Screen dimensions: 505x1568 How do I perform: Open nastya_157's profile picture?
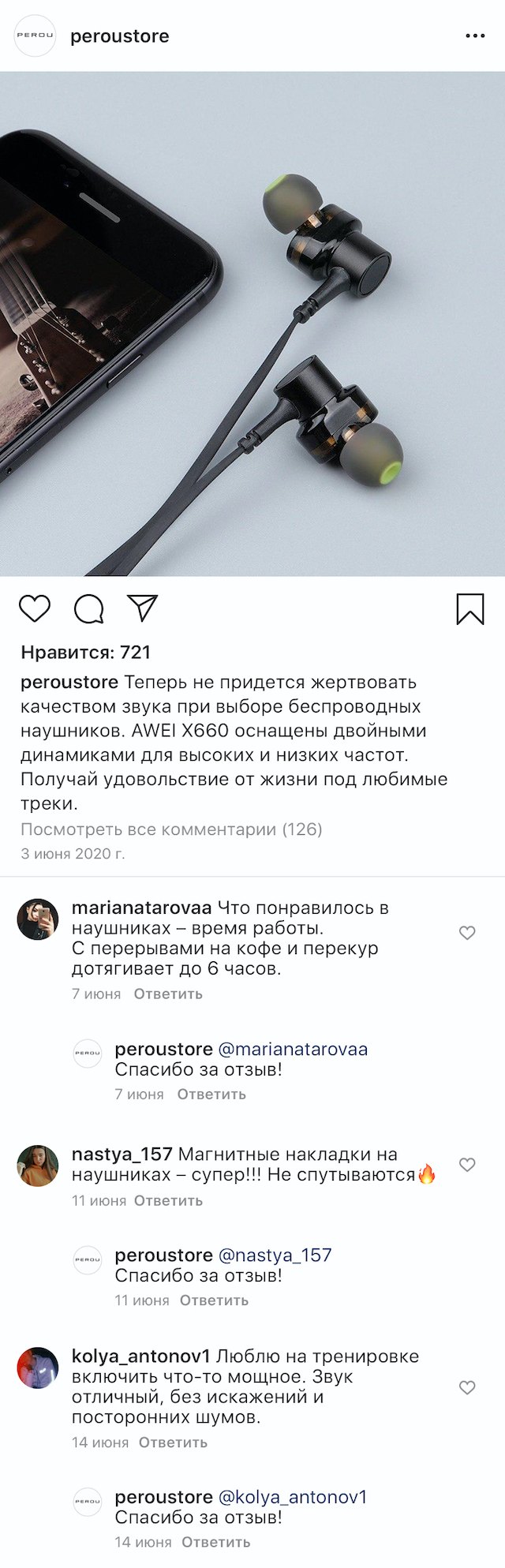click(38, 1166)
